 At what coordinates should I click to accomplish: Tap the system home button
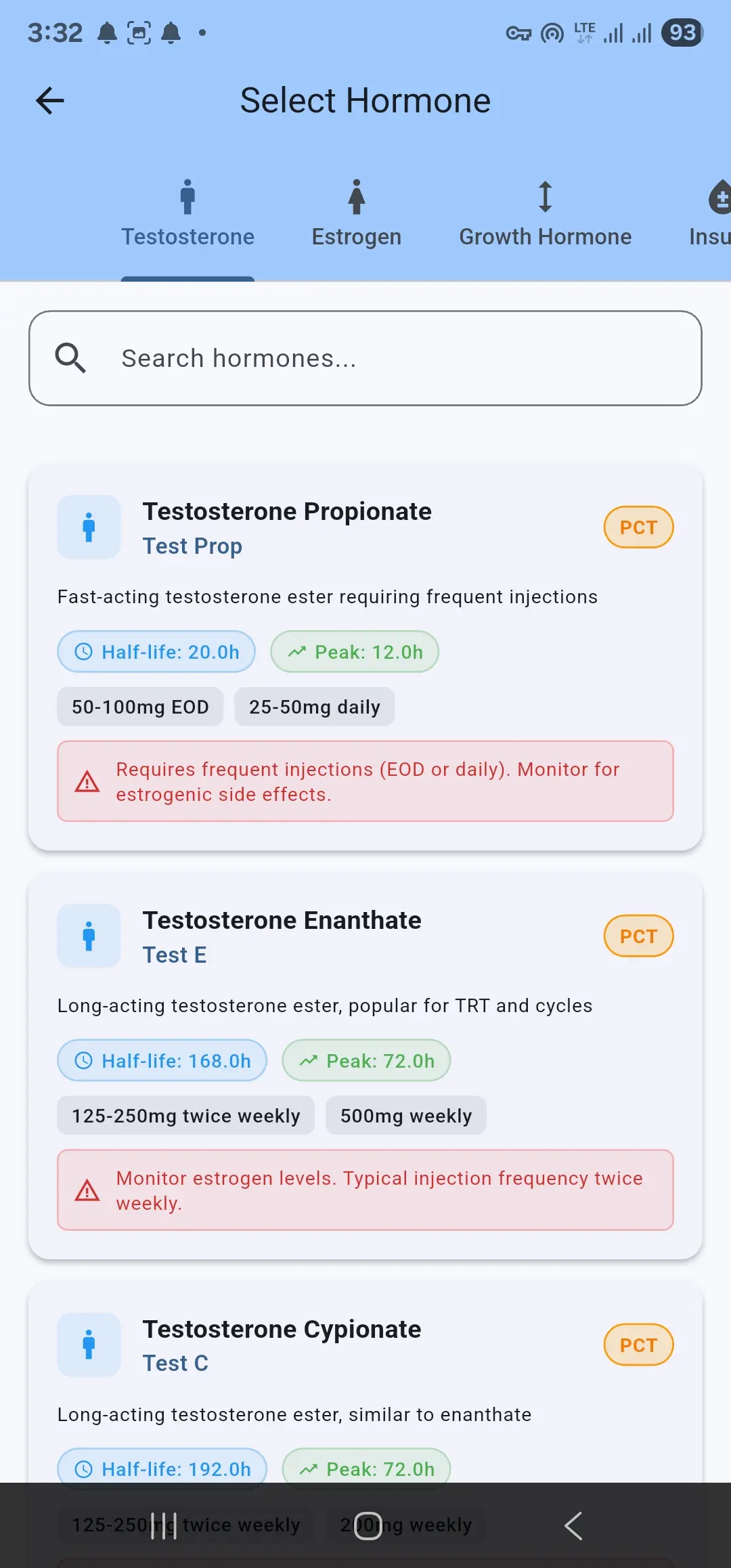click(368, 1526)
